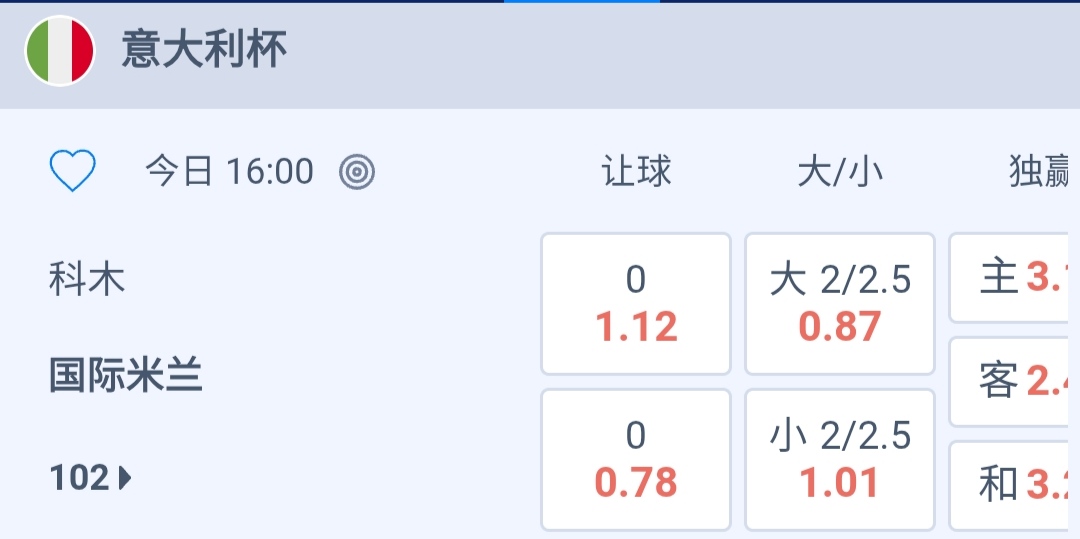The image size is (1080, 539).
Task: Open the 102 more markets link
Action: coord(90,478)
